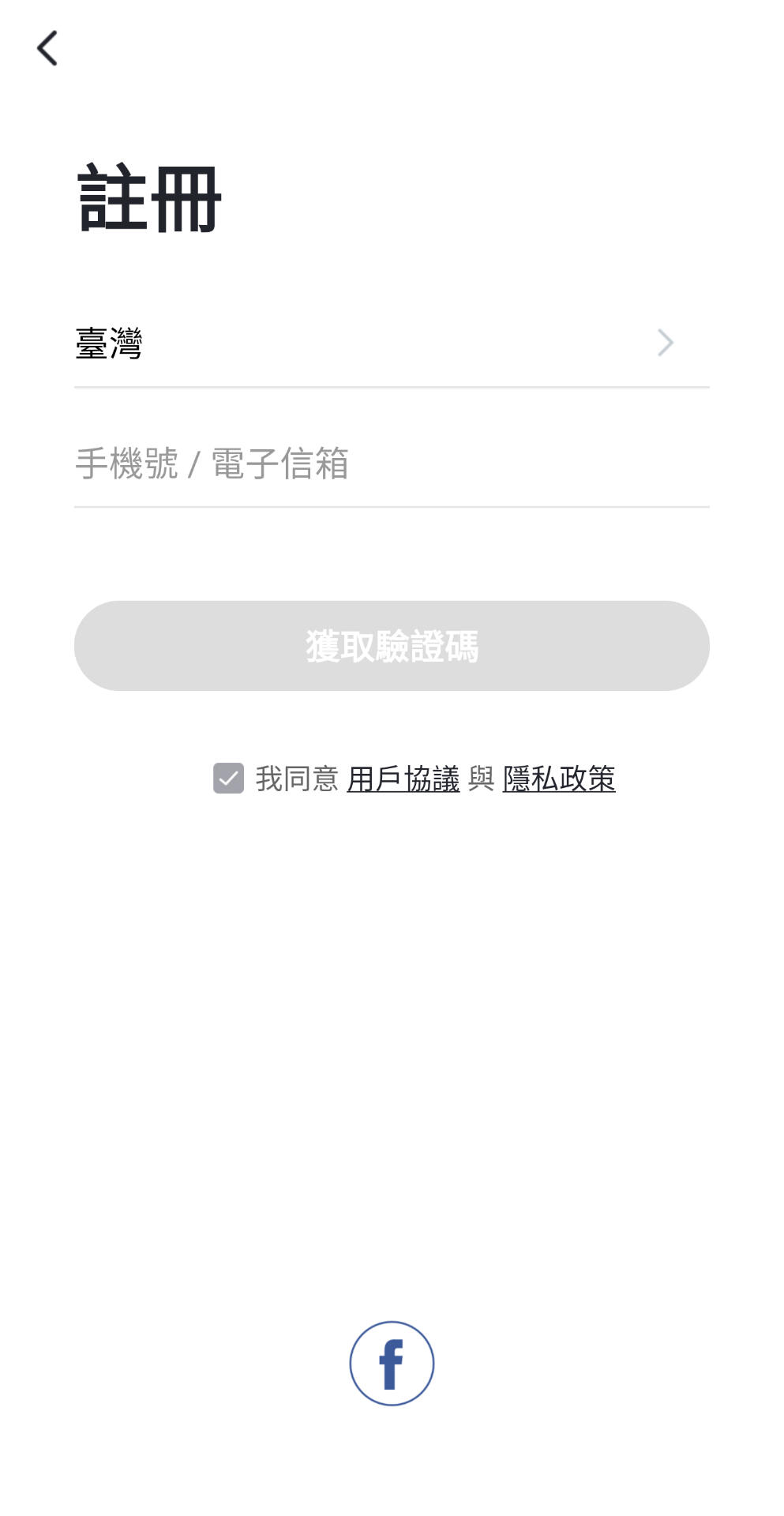
Task: Sign up with Facebook
Action: [392, 1364]
